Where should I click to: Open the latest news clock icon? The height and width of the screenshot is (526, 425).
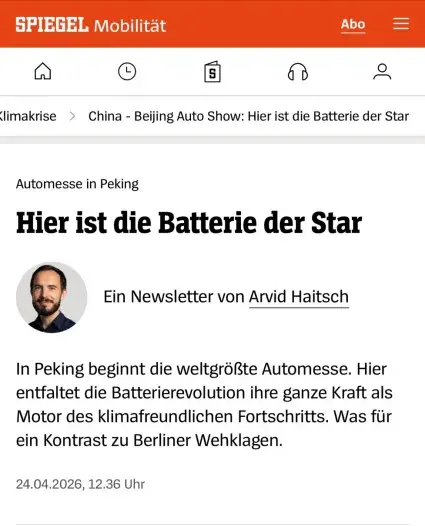[127, 71]
